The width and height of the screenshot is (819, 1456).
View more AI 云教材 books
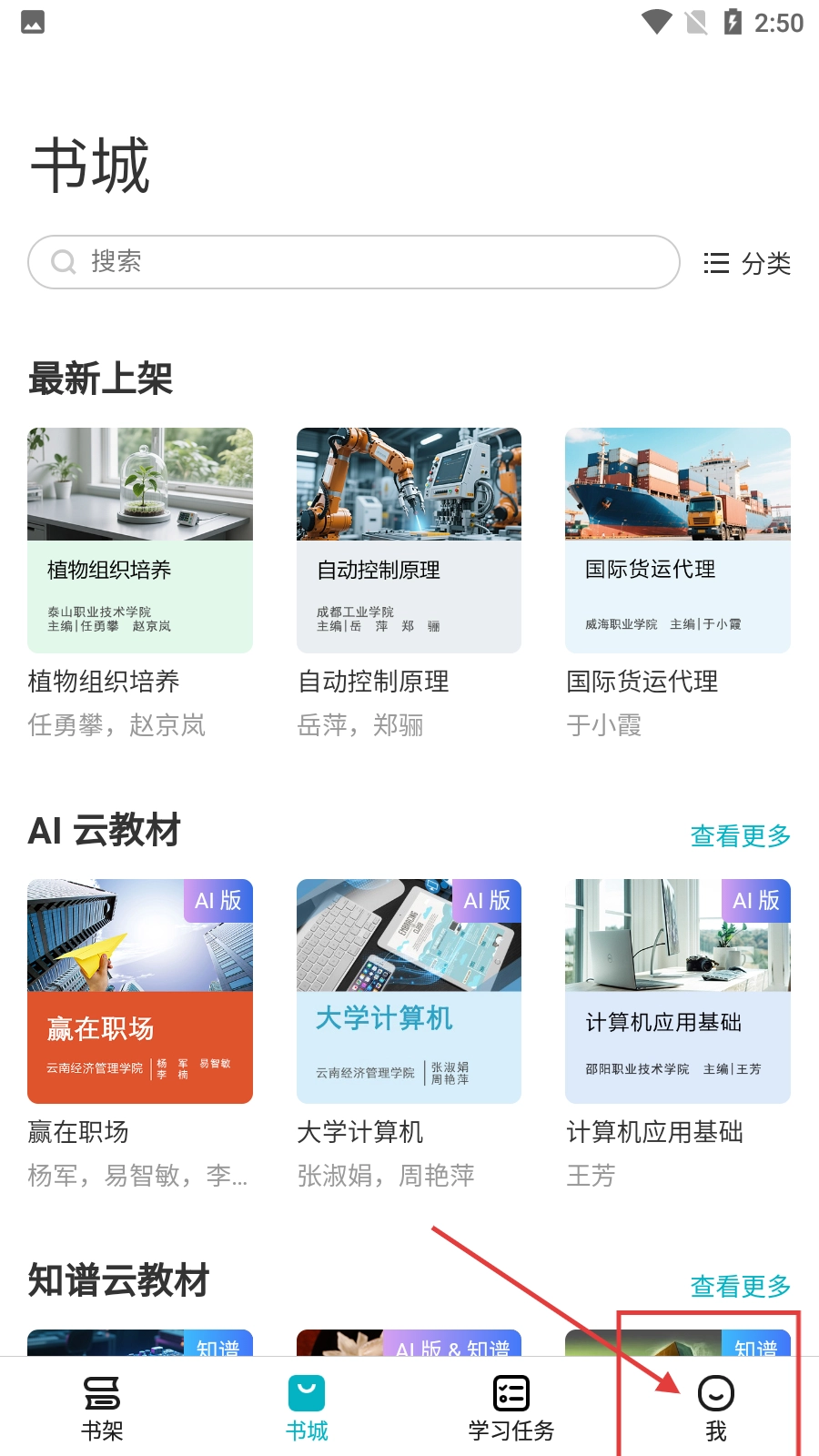click(740, 835)
